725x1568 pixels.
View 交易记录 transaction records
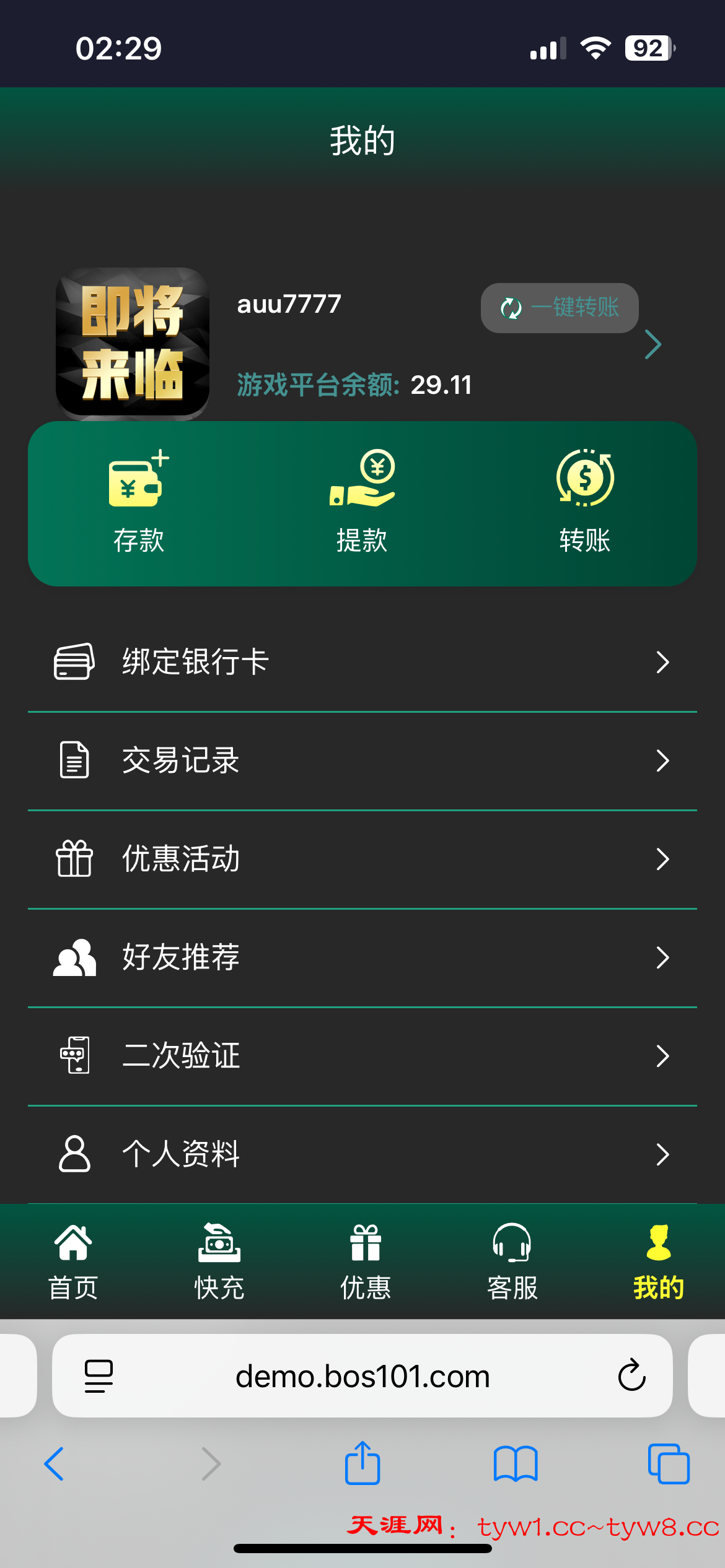click(362, 760)
